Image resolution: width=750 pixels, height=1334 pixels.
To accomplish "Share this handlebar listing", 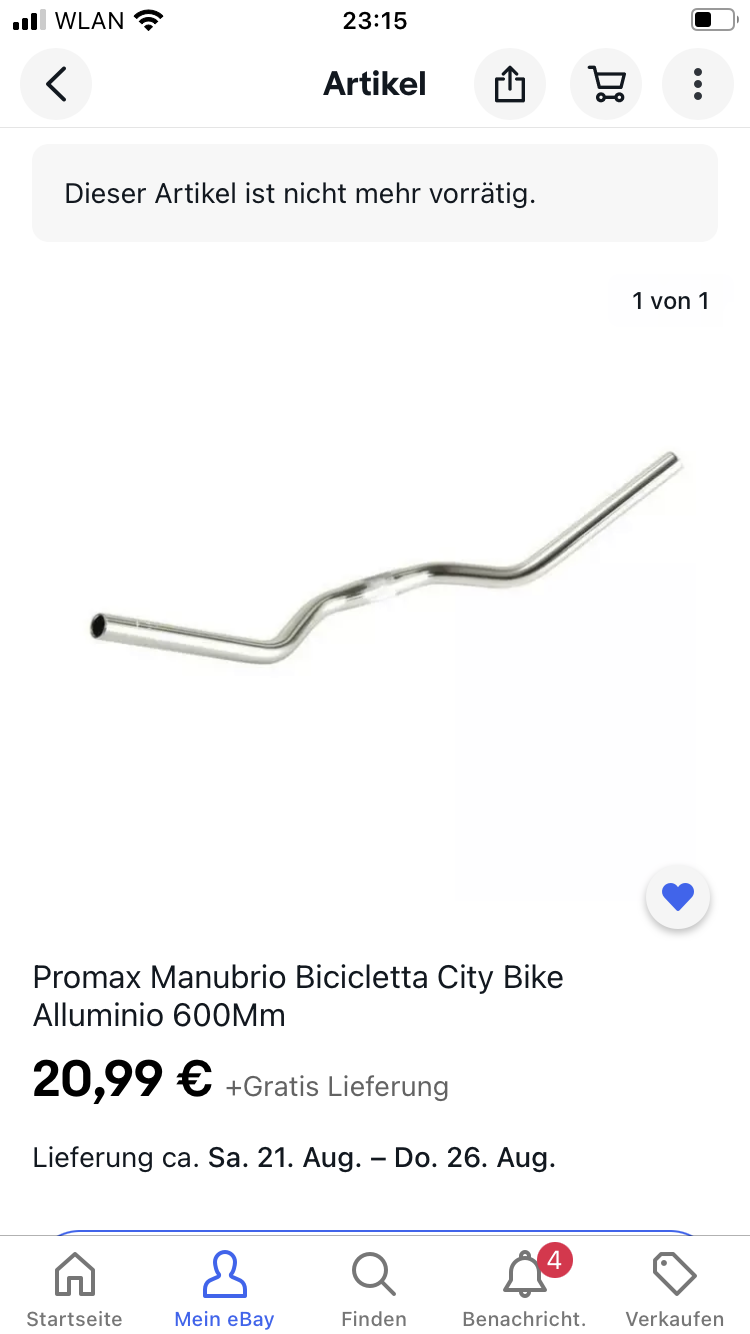I will (x=510, y=84).
